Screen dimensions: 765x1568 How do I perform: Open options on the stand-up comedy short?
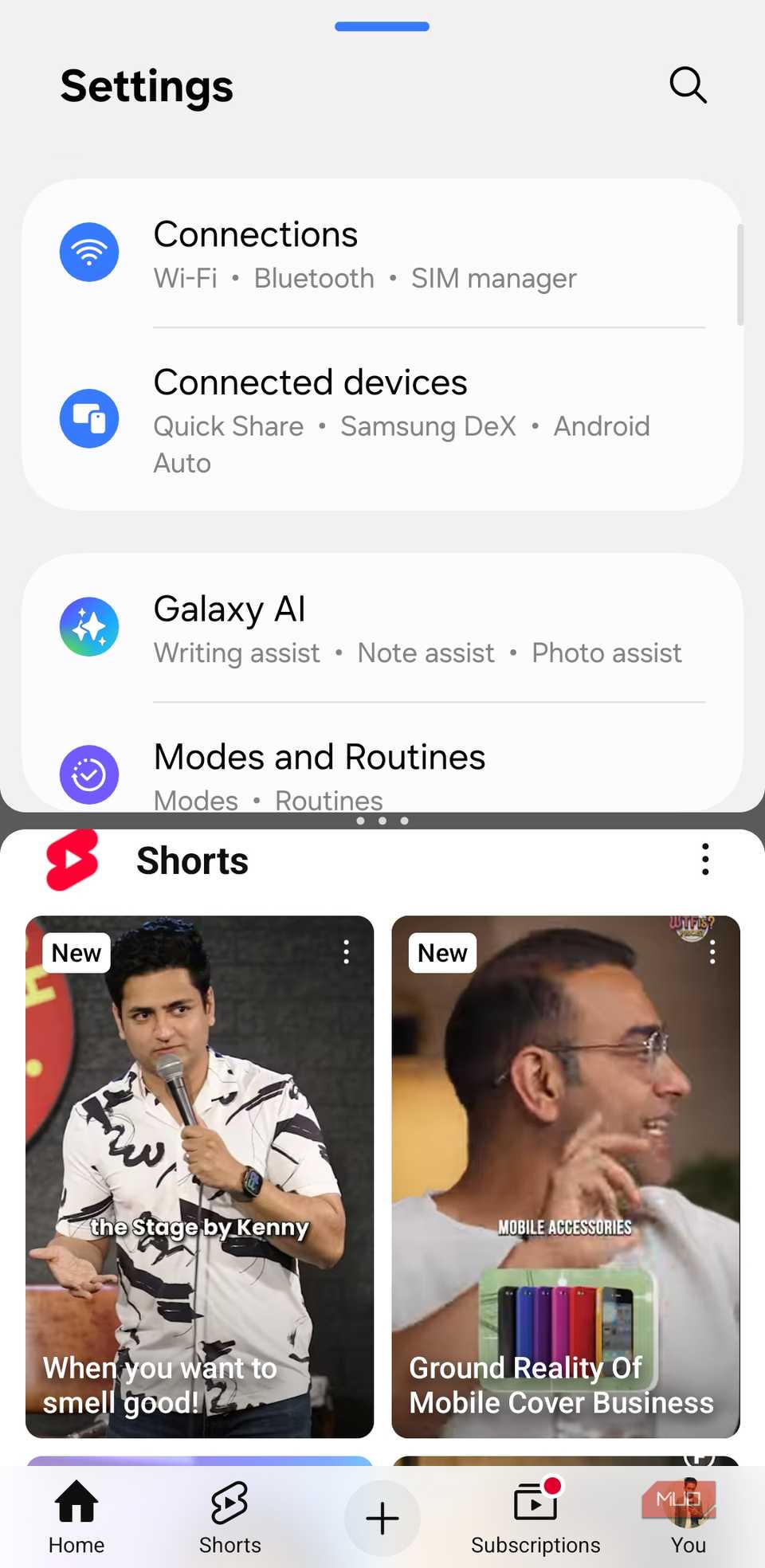point(346,952)
